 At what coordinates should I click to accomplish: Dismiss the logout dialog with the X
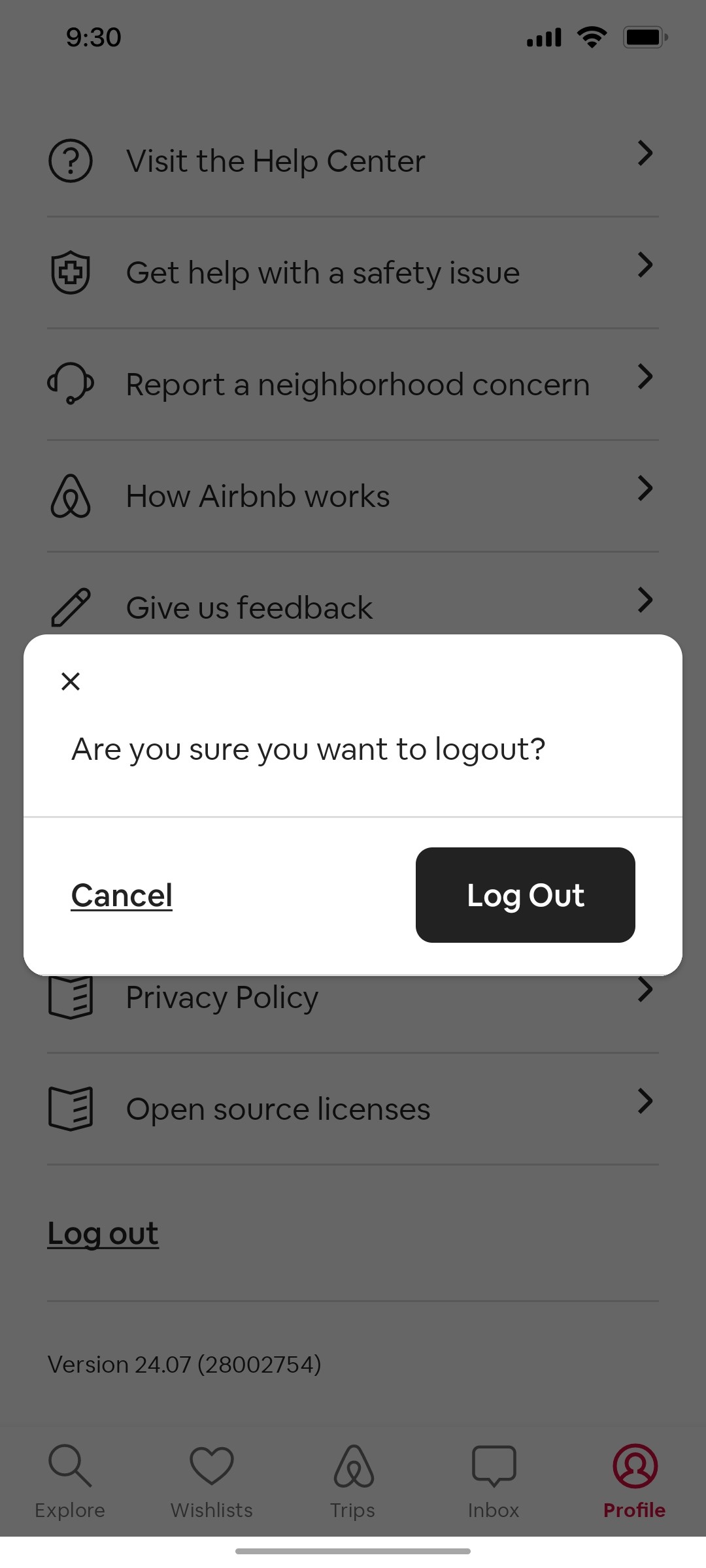tap(71, 681)
